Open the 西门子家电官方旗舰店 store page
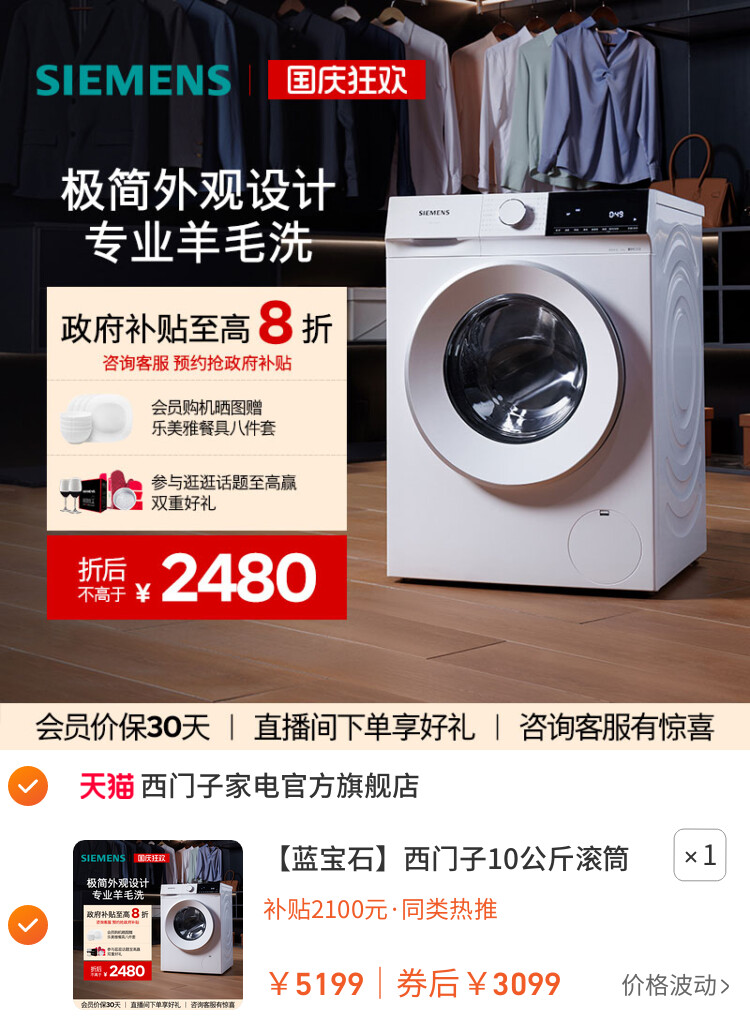 pos(280,786)
